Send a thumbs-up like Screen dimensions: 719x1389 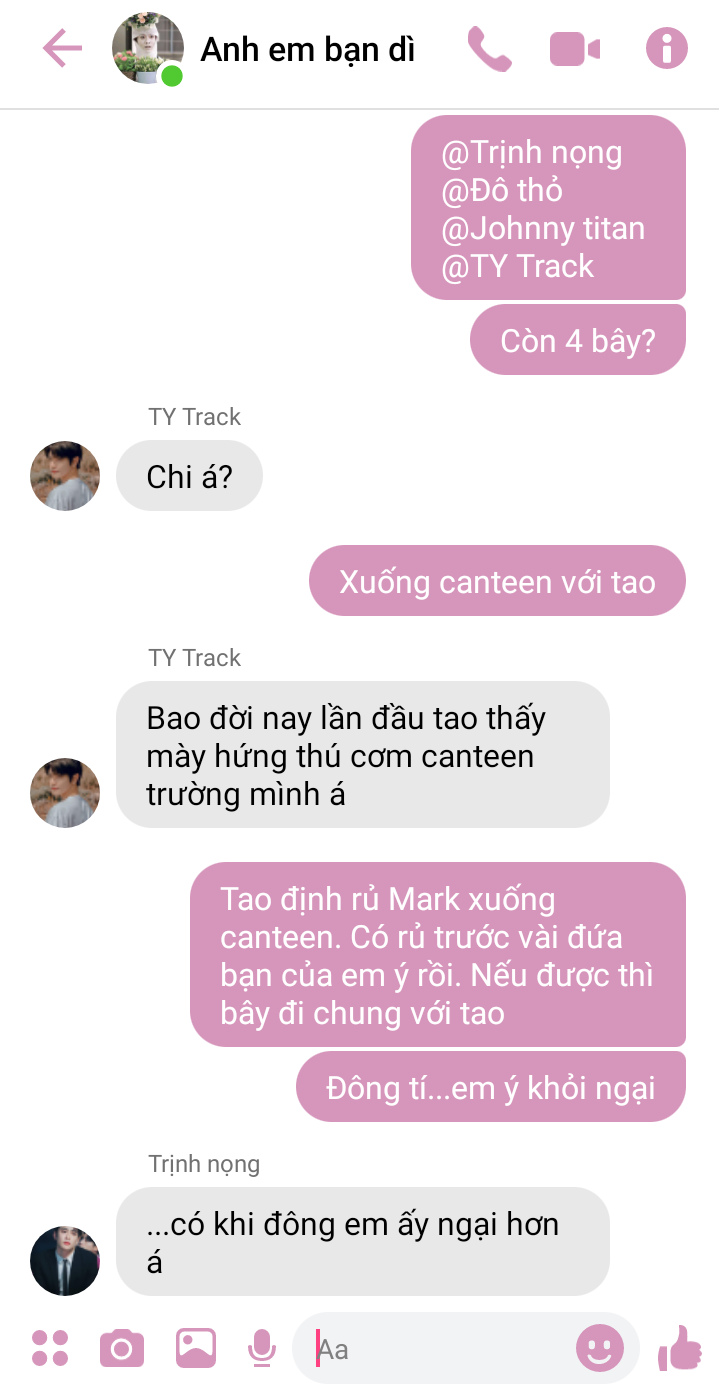click(x=681, y=1348)
